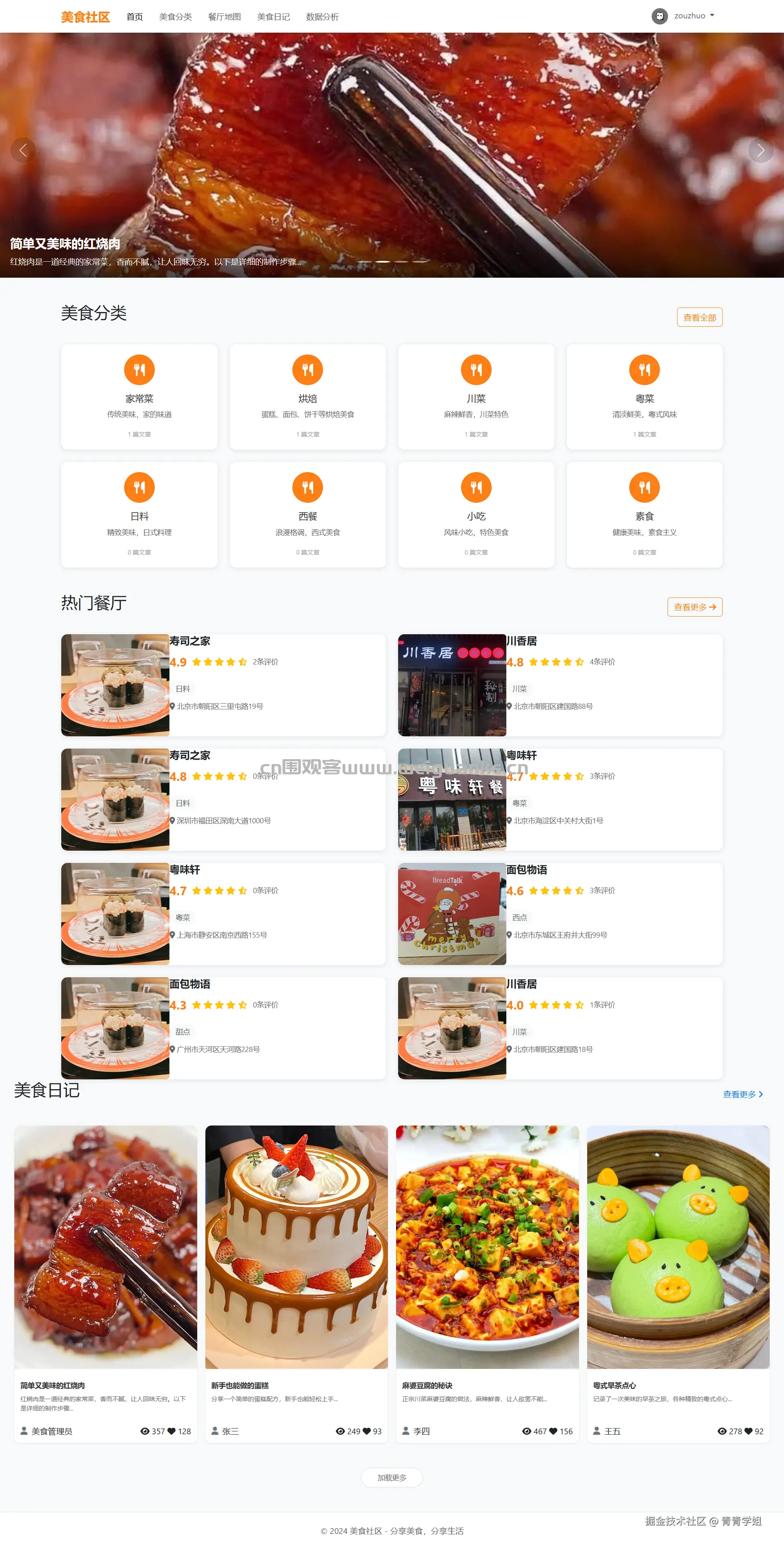This screenshot has width=784, height=1549.
Task: Go to the 美食日记 navigation tab
Action: click(x=273, y=17)
